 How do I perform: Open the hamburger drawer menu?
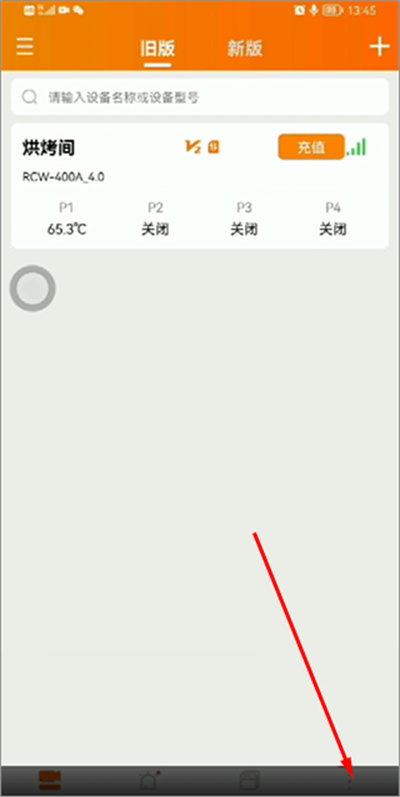pos(25,47)
